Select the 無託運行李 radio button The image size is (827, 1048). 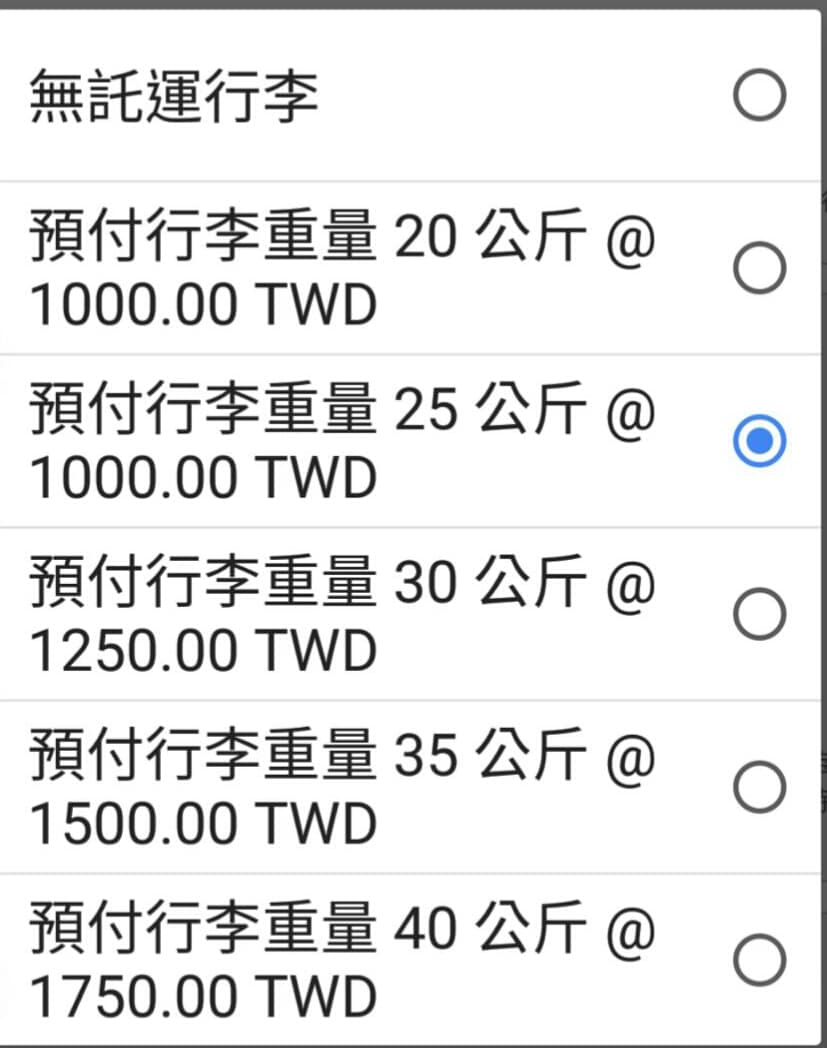tap(761, 95)
